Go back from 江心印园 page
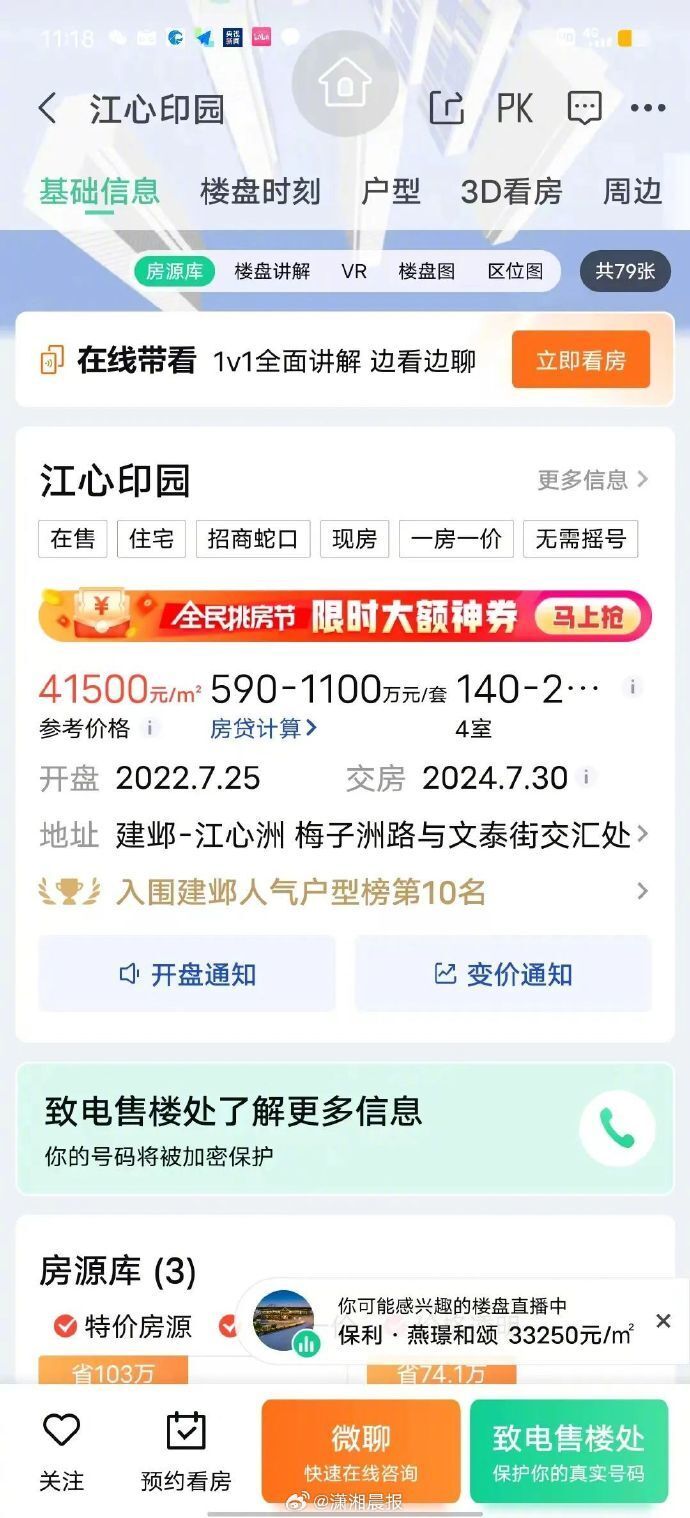Viewport: 690px width, 1518px height. pos(47,108)
